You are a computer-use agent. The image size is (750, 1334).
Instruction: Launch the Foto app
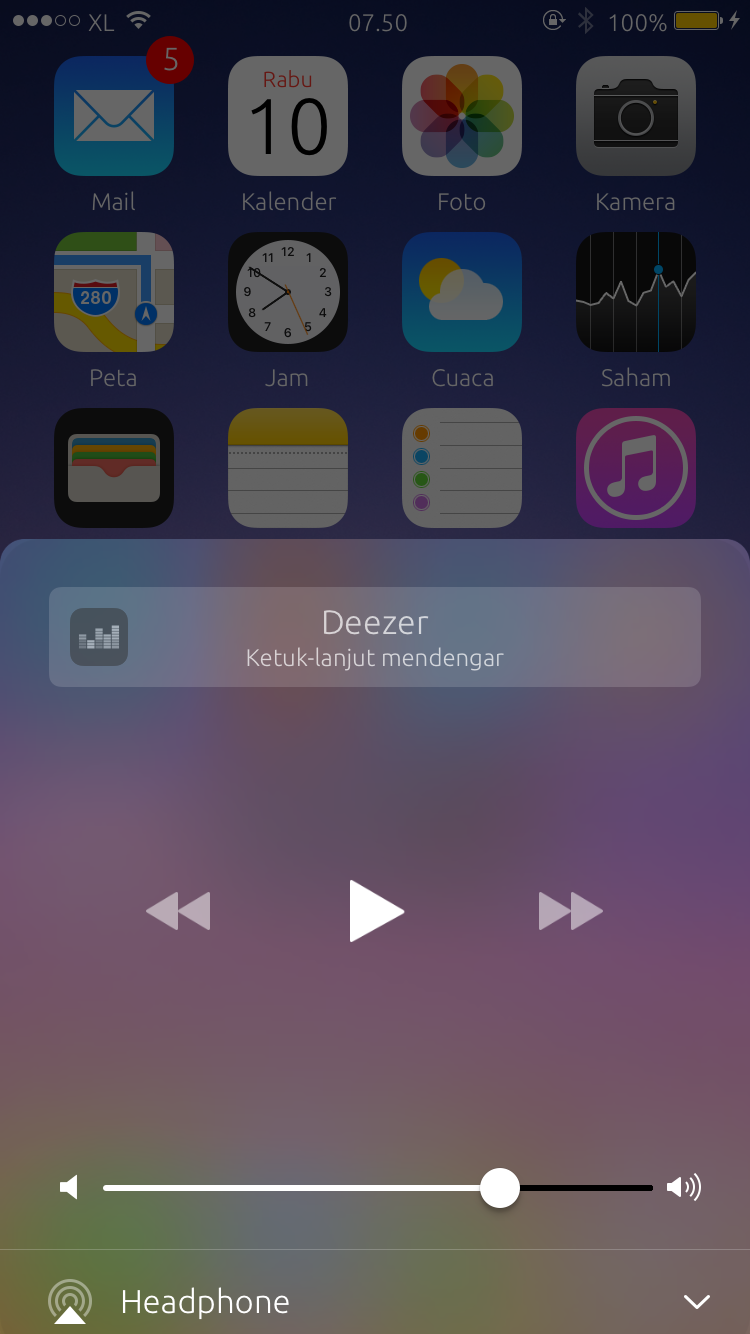pyautogui.click(x=462, y=116)
